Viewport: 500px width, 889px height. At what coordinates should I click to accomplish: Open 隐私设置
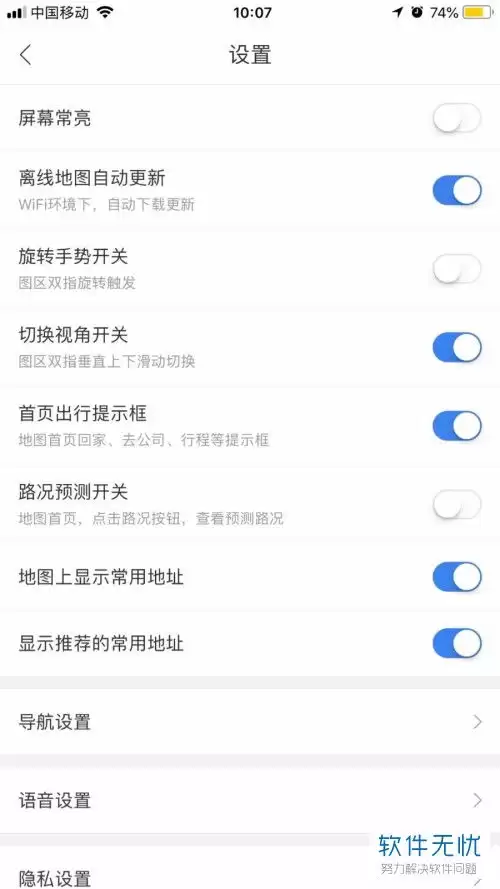(x=250, y=870)
